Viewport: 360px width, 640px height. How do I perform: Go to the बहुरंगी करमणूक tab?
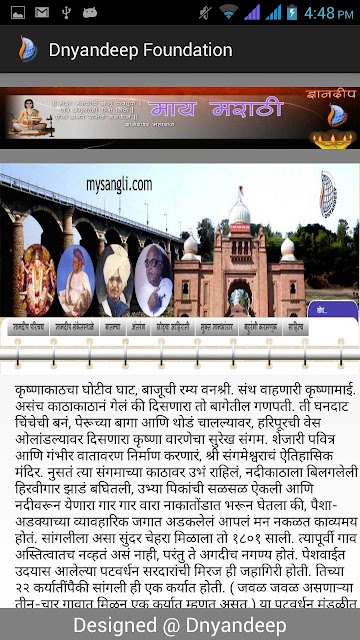tap(260, 327)
